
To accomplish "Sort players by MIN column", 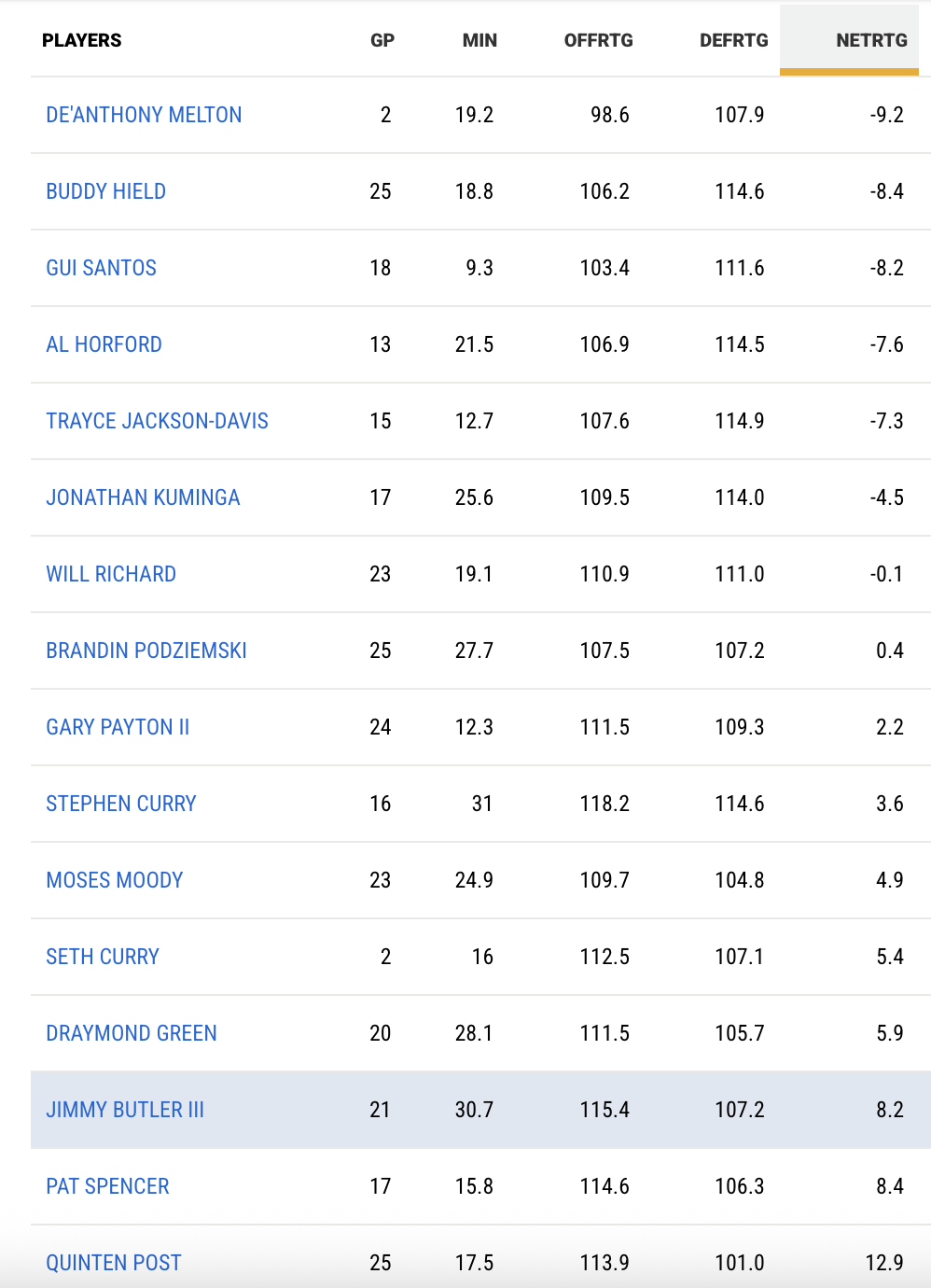I will (x=479, y=40).
